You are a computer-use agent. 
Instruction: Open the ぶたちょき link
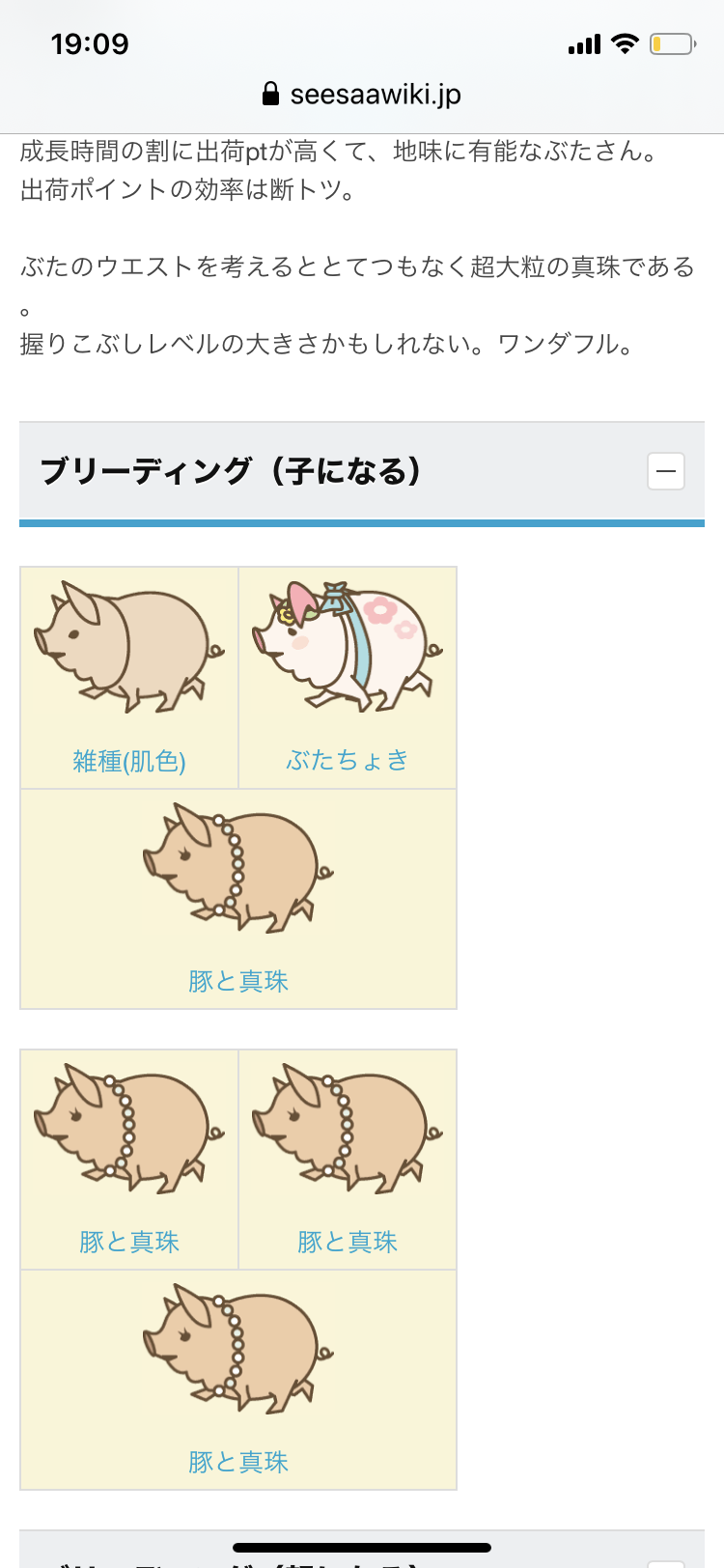pyautogui.click(x=348, y=760)
